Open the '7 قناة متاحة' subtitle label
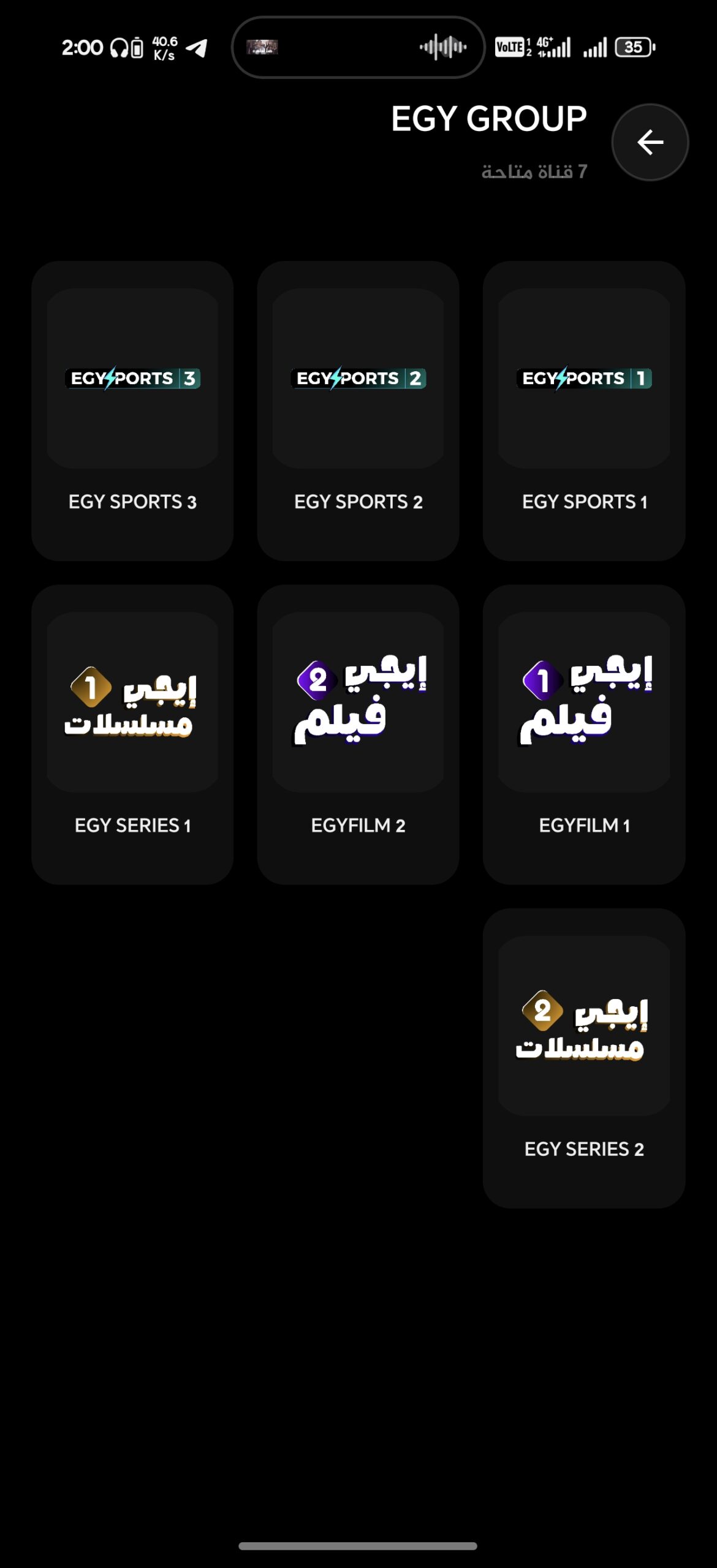The image size is (717, 1568). tap(534, 171)
